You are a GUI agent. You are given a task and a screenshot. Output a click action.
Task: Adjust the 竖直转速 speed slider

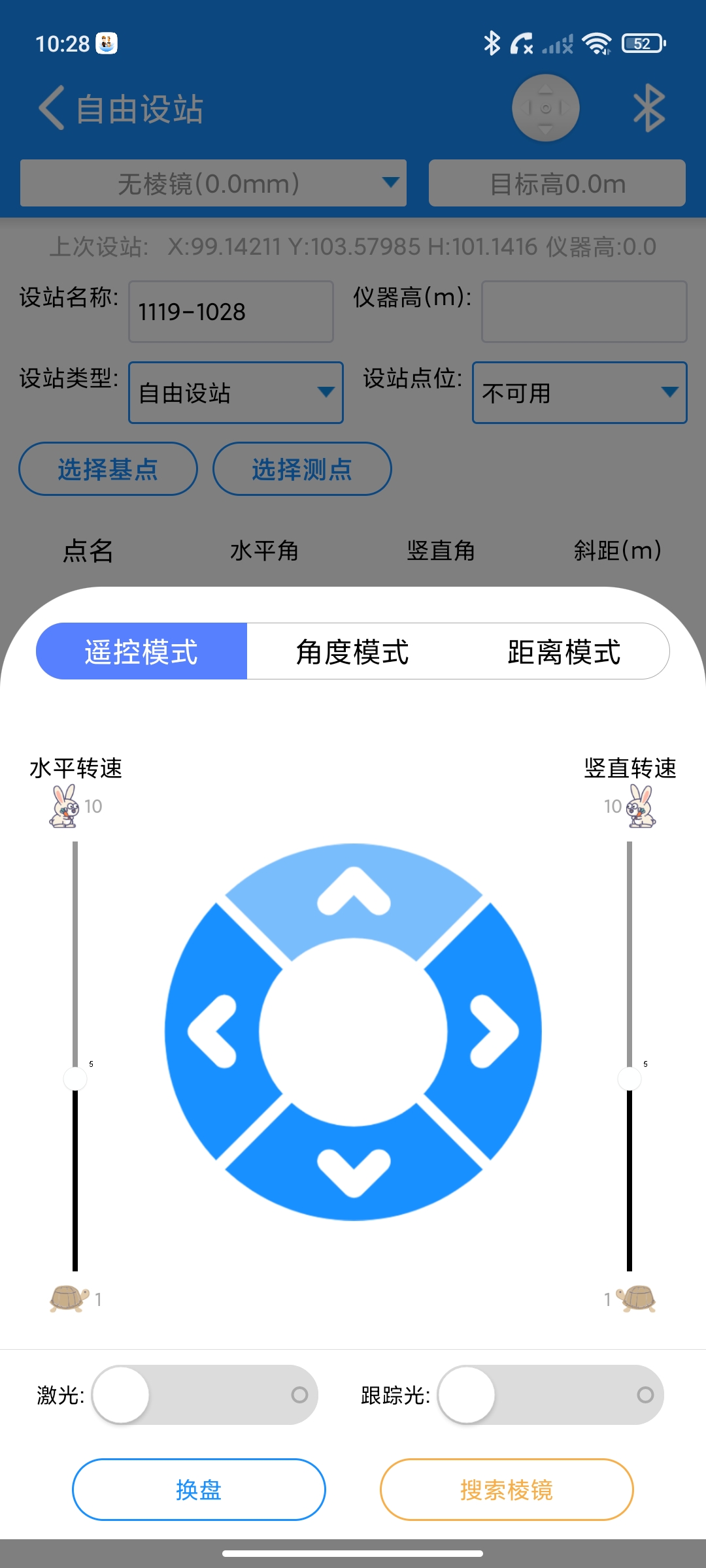(x=630, y=1079)
